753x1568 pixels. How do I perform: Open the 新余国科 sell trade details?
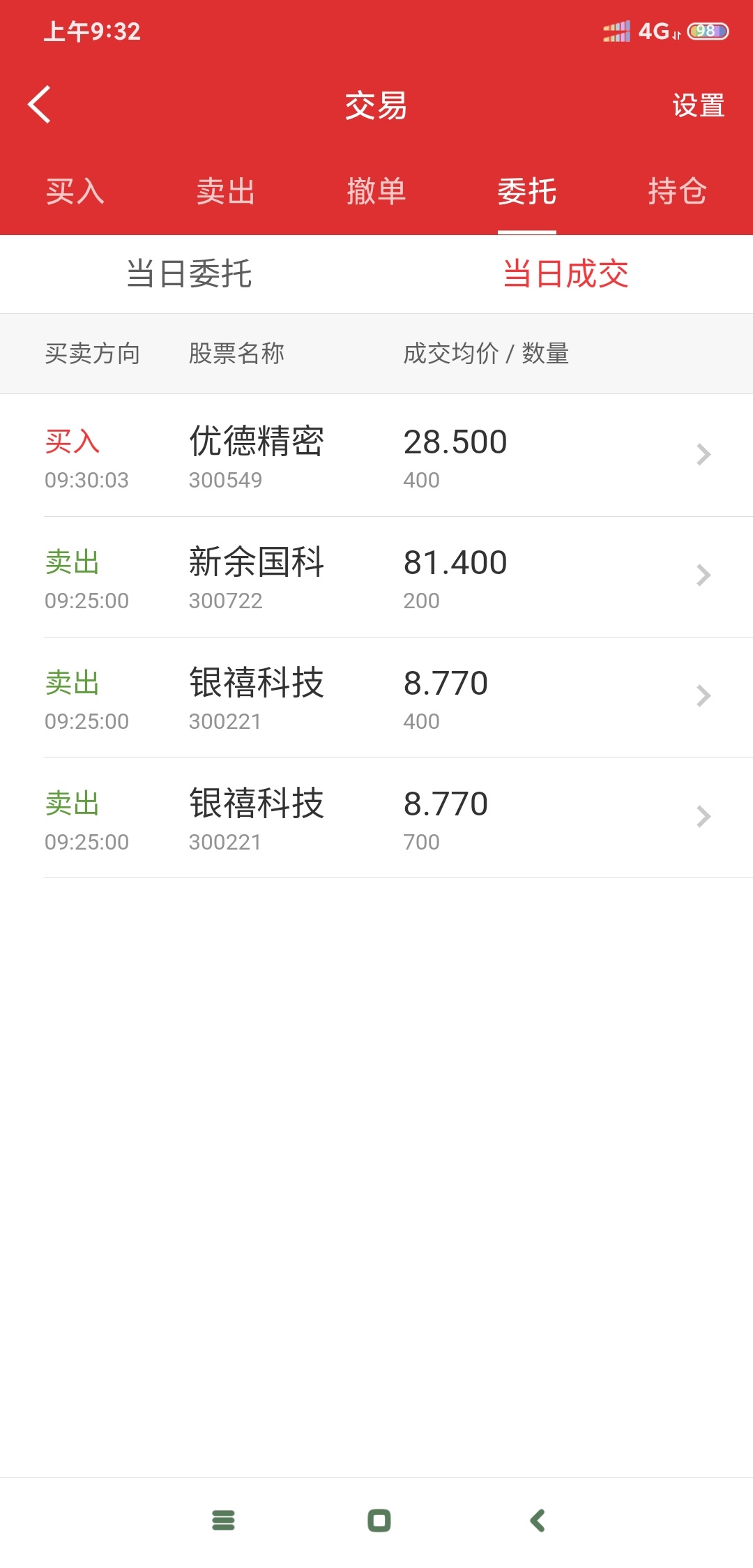pyautogui.click(x=376, y=577)
